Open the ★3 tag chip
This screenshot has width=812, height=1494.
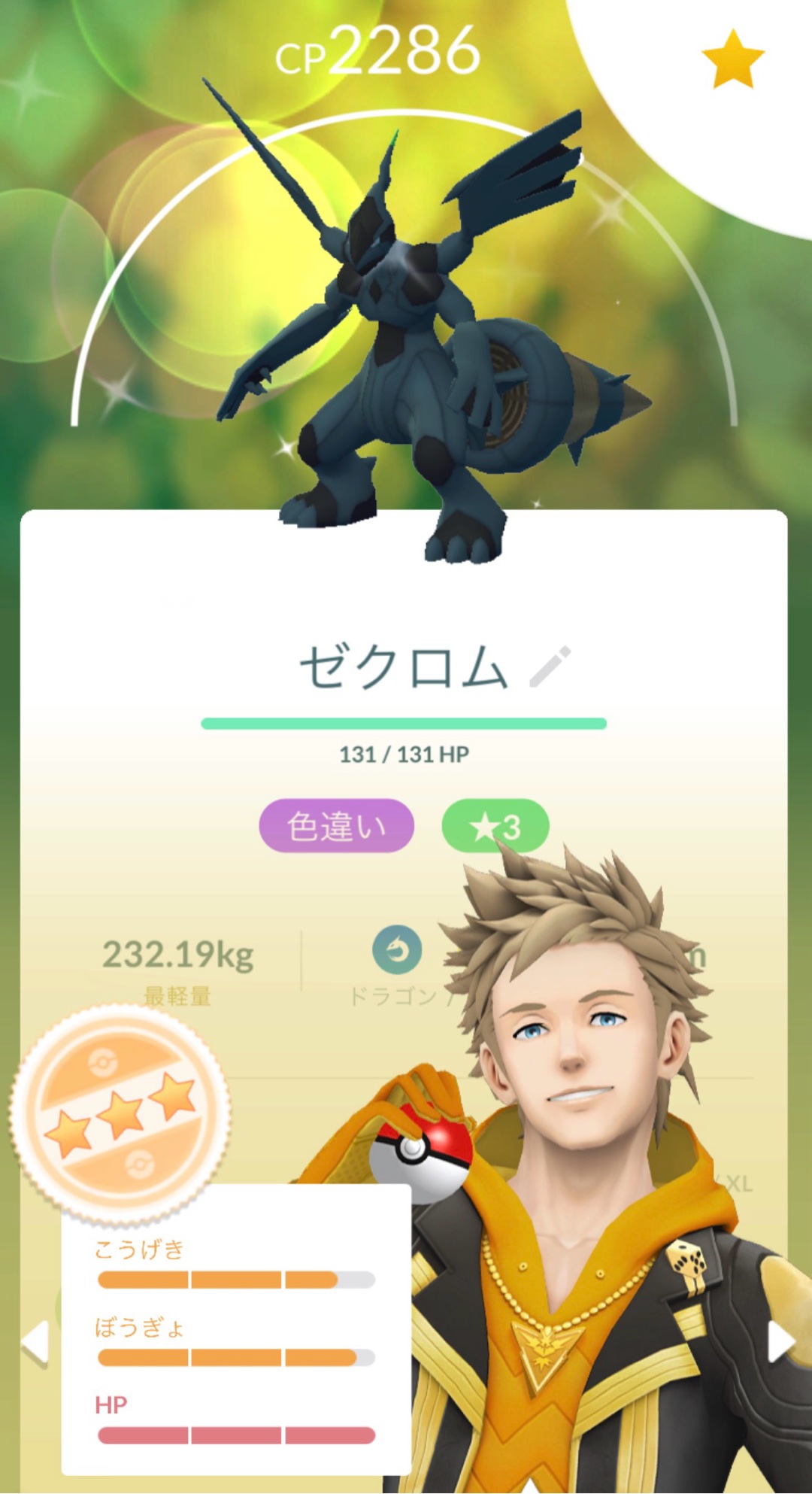point(495,826)
